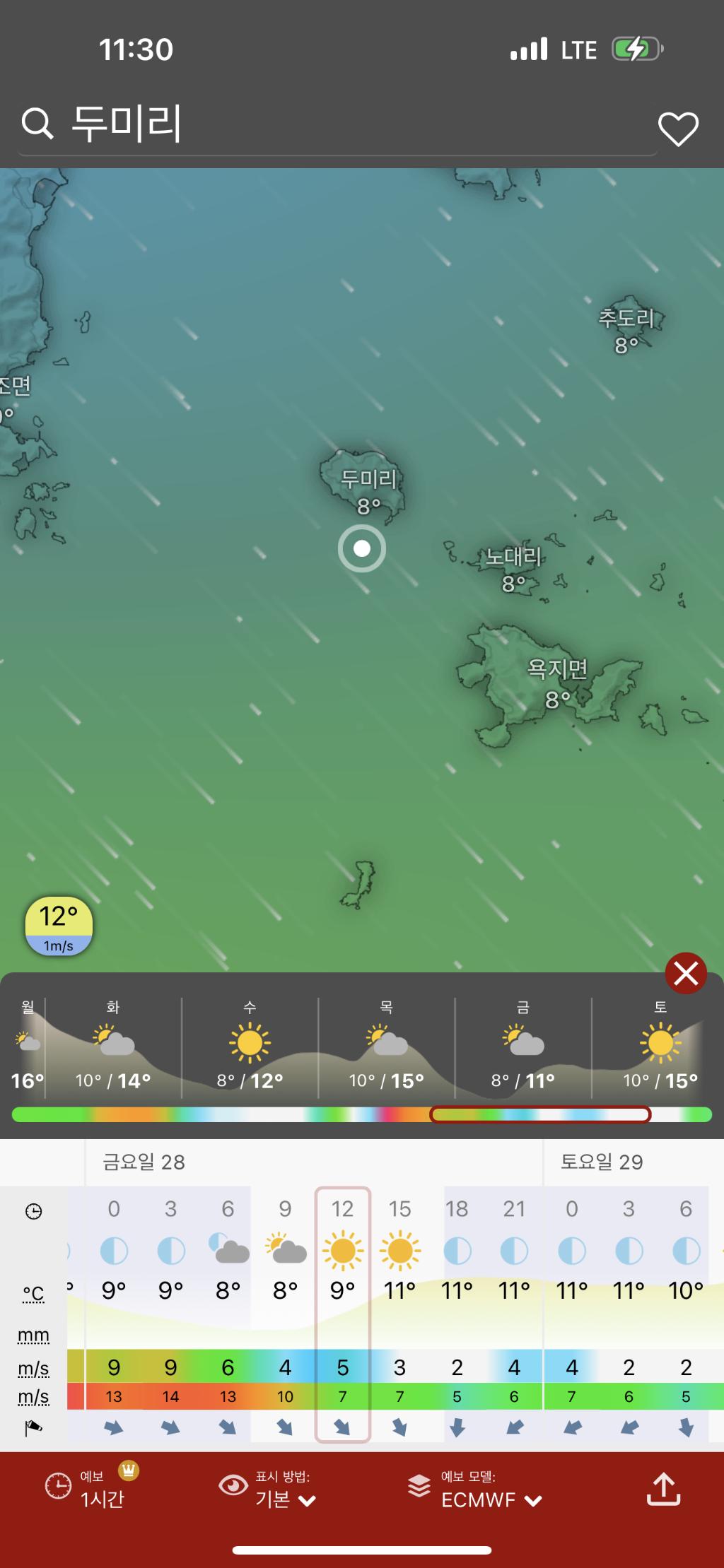Tap the 12° 1m/s current weather badge
This screenshot has width=724, height=1568.
[59, 926]
